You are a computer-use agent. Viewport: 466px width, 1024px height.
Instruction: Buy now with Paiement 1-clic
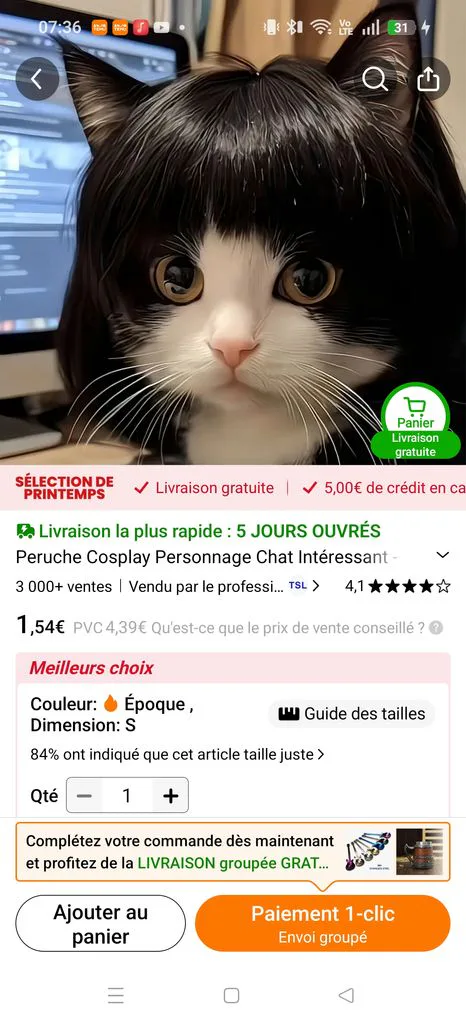point(322,923)
